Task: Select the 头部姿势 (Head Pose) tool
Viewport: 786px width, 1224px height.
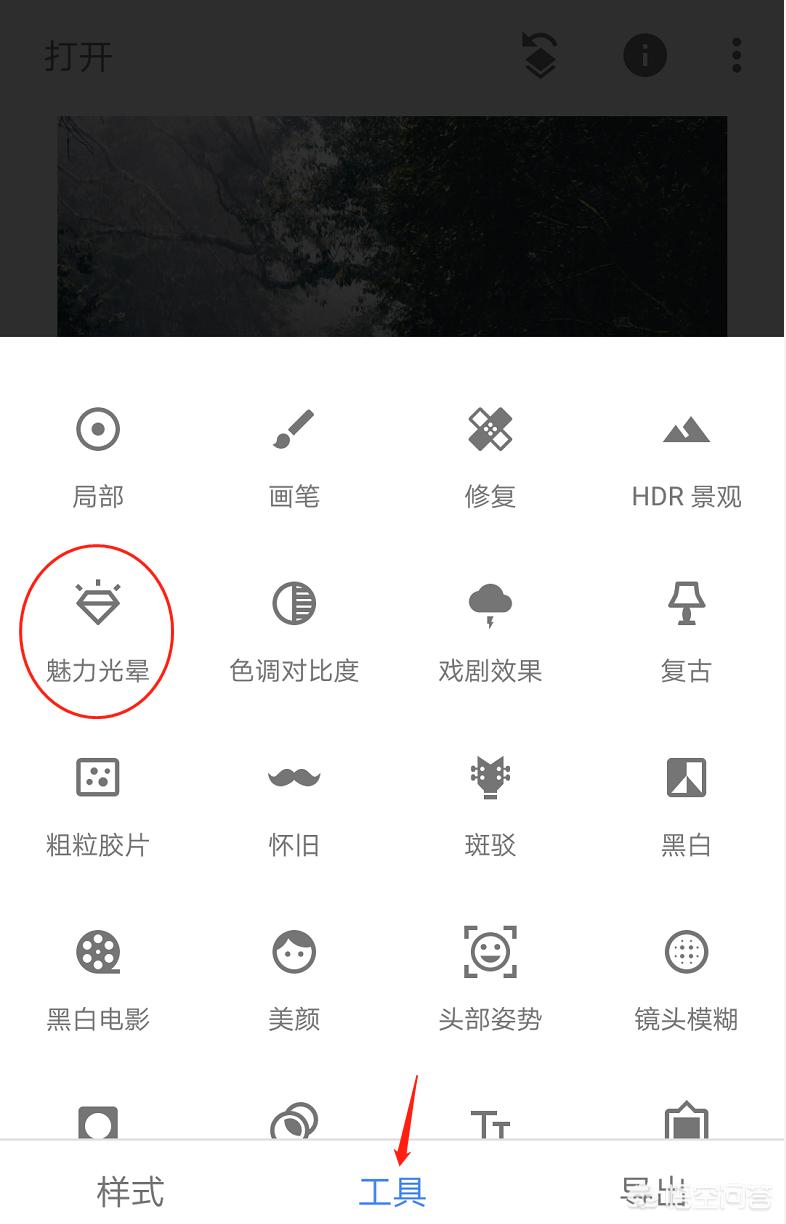Action: tap(489, 980)
